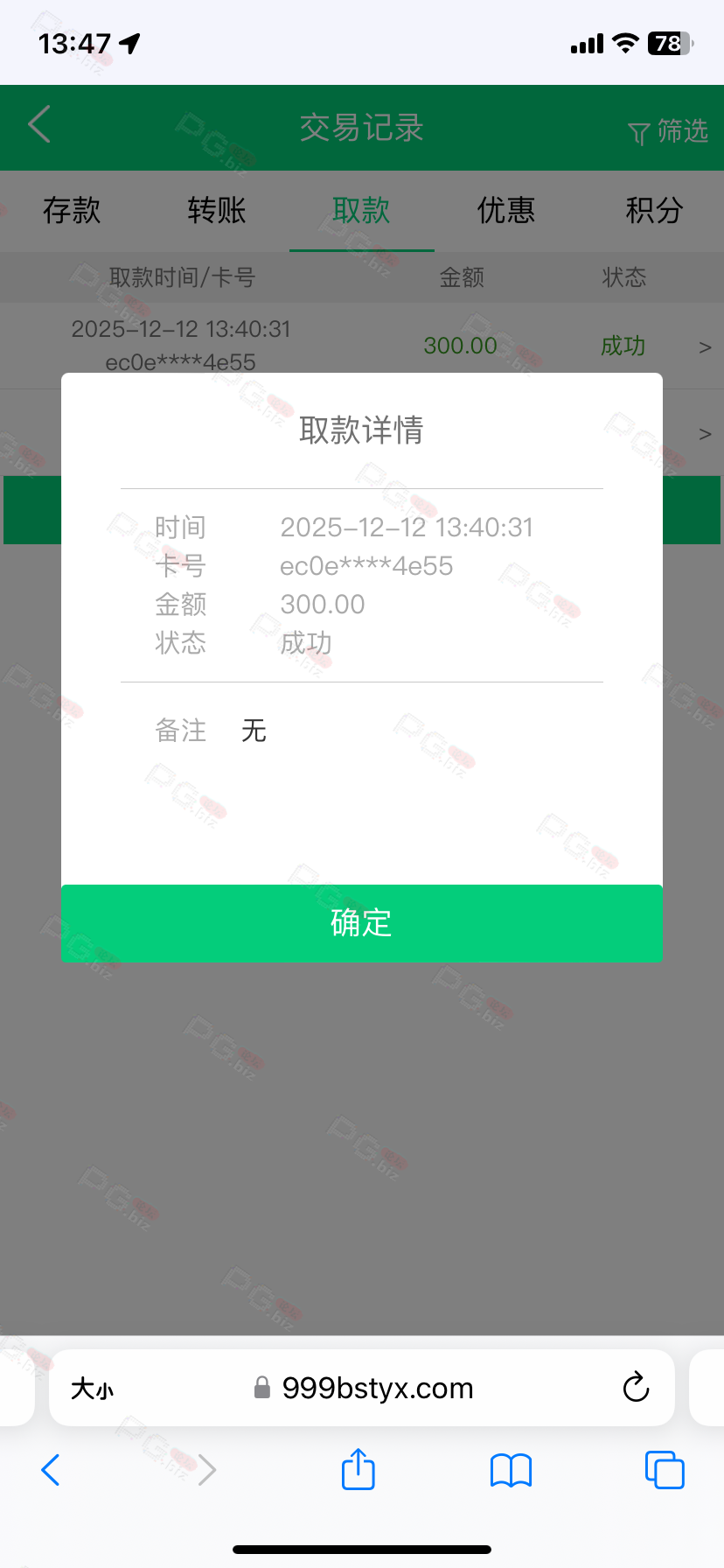Reload the page in Safari
Viewport: 724px width, 1568px height.
pyautogui.click(x=636, y=1388)
